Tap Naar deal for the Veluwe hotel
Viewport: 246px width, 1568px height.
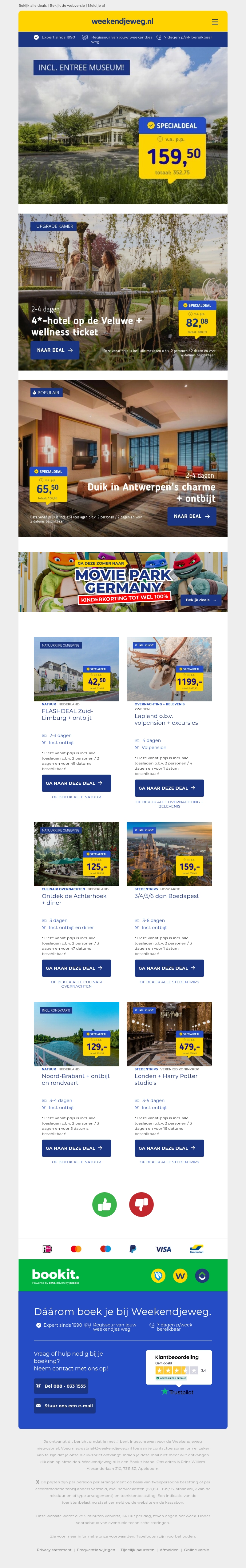(55, 350)
